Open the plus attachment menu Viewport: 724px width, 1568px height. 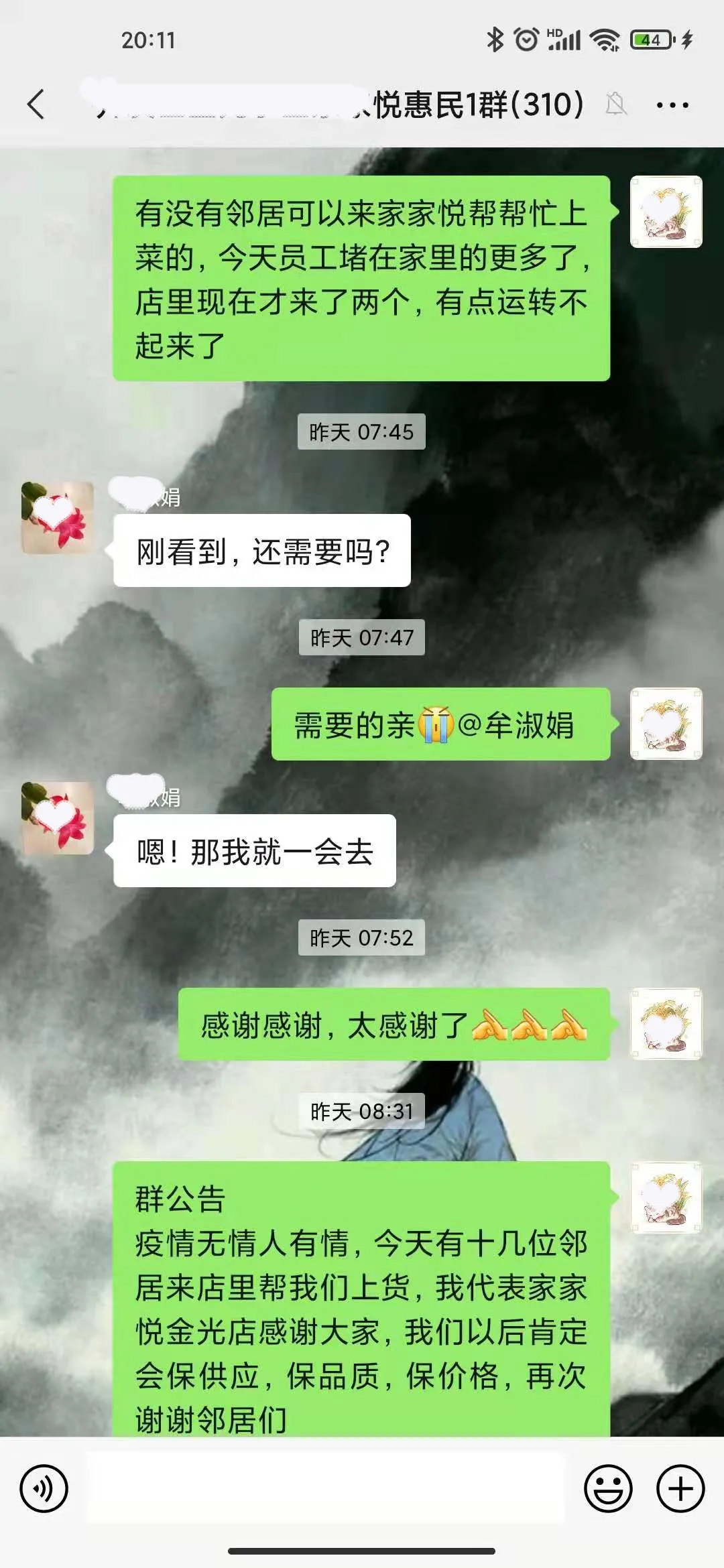click(x=680, y=1489)
